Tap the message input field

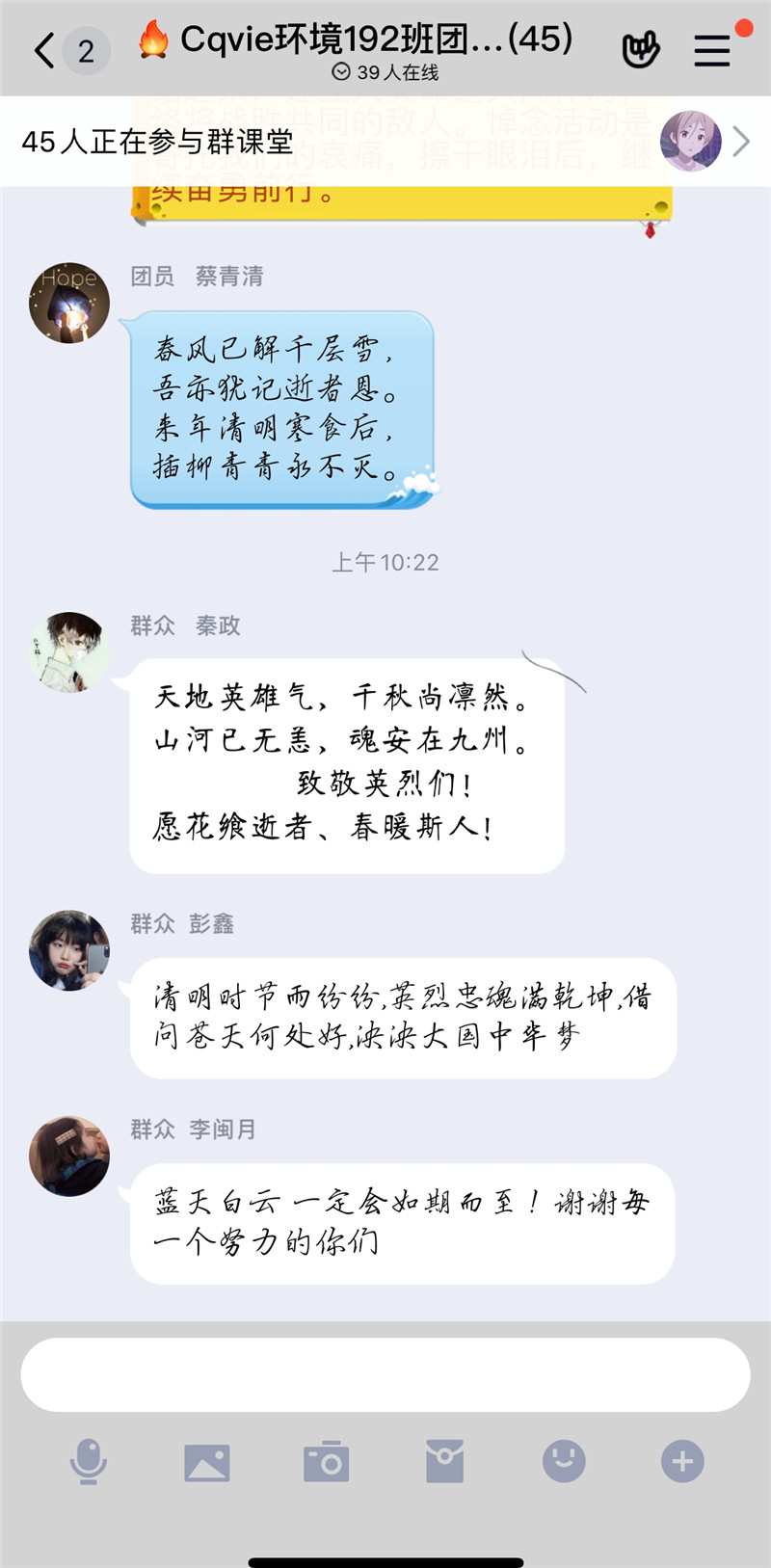tap(385, 1374)
